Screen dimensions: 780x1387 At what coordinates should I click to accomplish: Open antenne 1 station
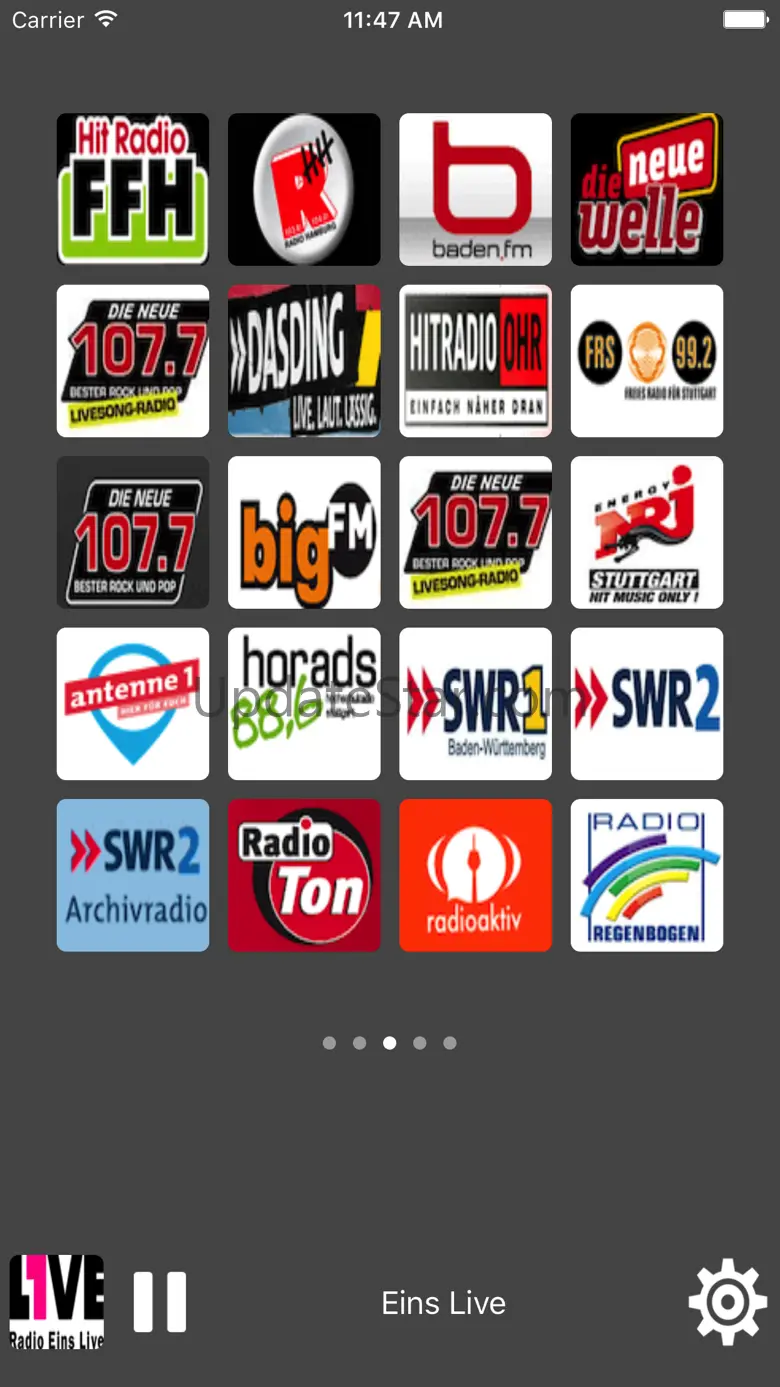click(x=133, y=704)
